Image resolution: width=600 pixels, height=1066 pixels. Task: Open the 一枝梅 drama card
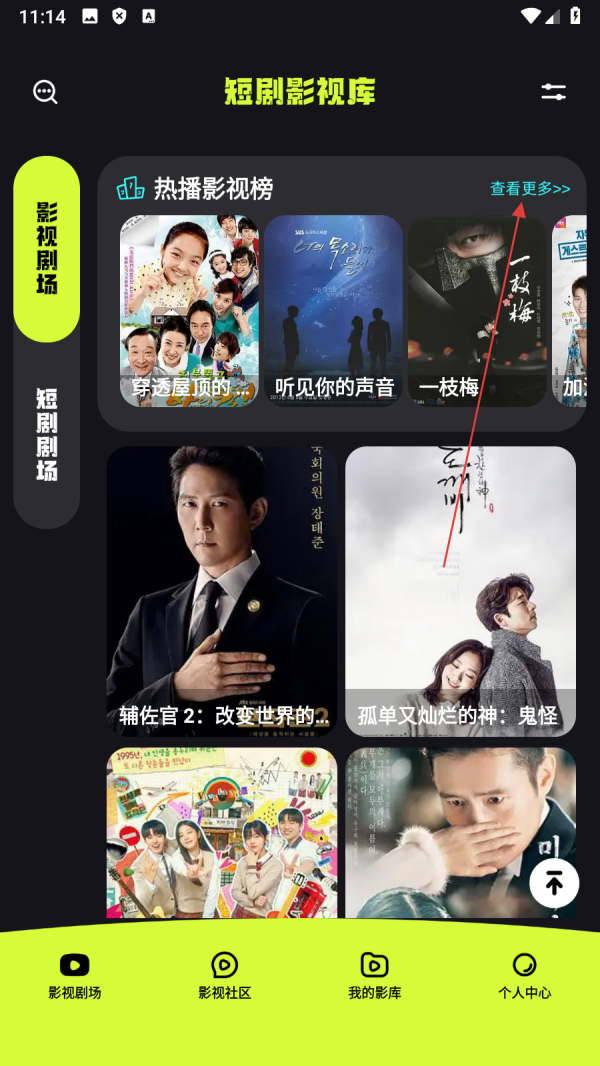tap(477, 310)
